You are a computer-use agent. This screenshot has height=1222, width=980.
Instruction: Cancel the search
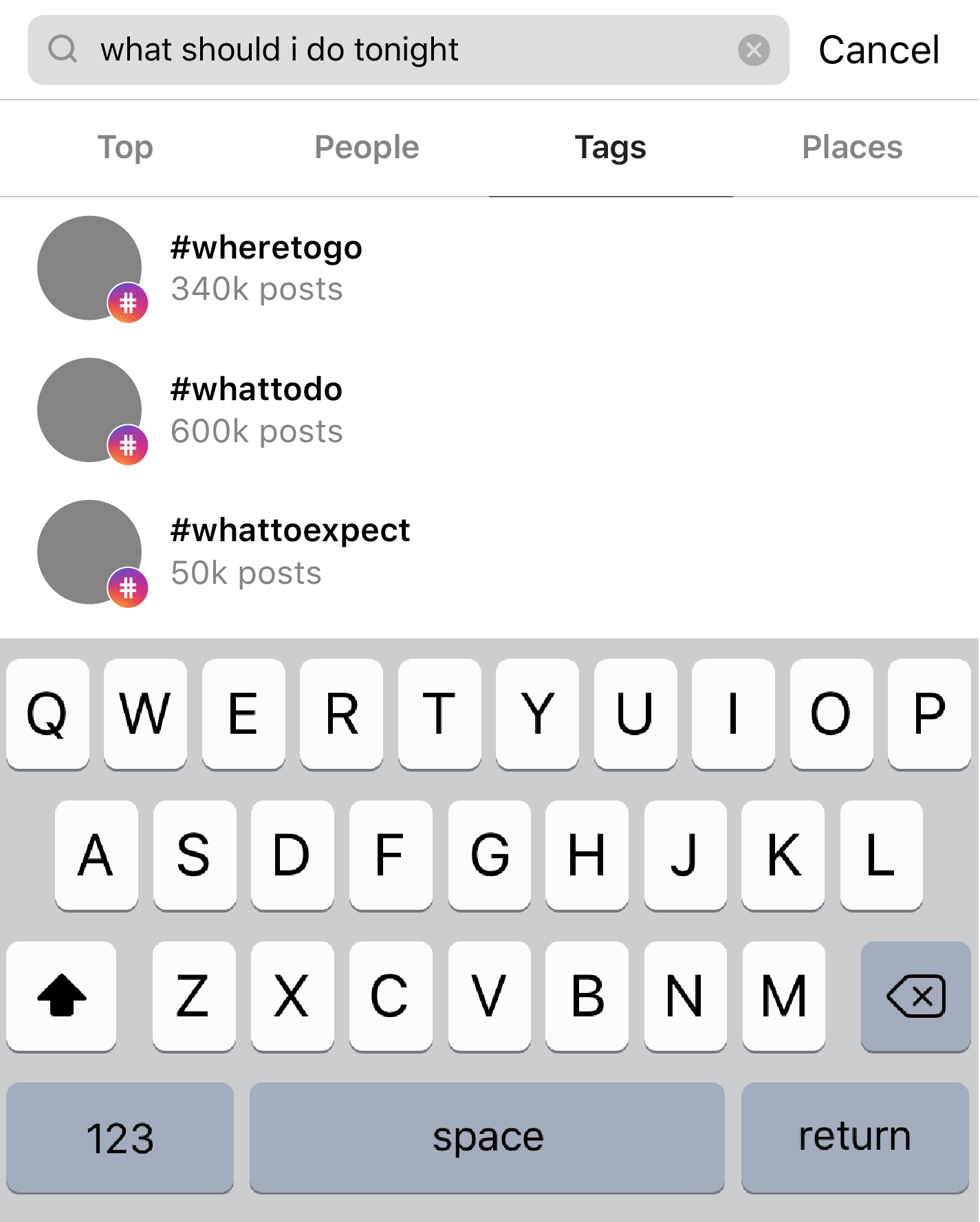click(x=878, y=50)
